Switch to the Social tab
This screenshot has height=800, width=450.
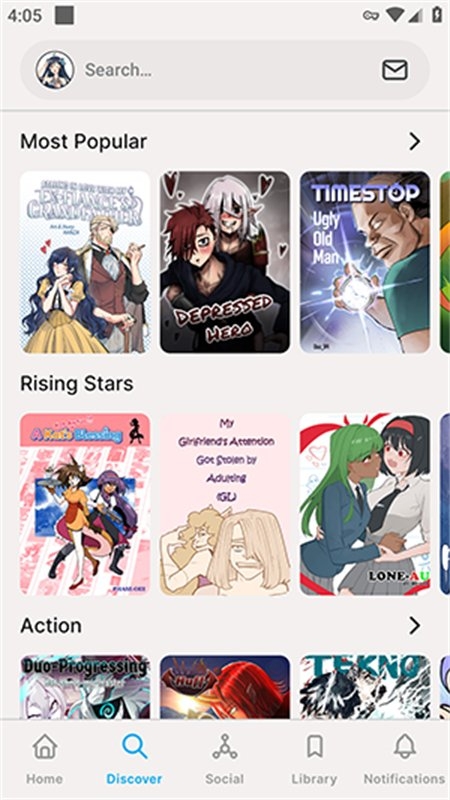coord(224,760)
